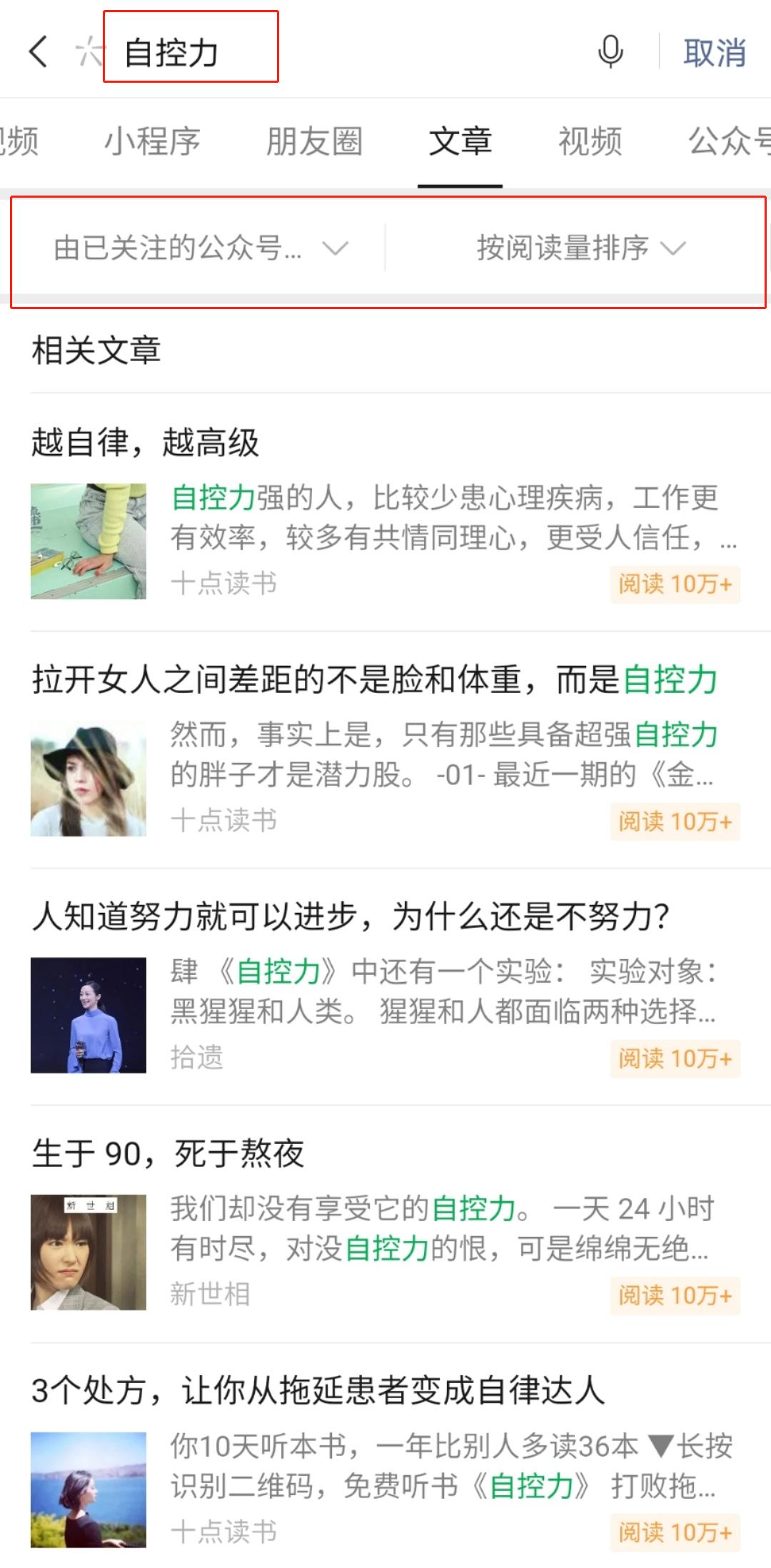771x1568 pixels.
Task: Tap the 十点读书 publisher name
Action: [223, 583]
